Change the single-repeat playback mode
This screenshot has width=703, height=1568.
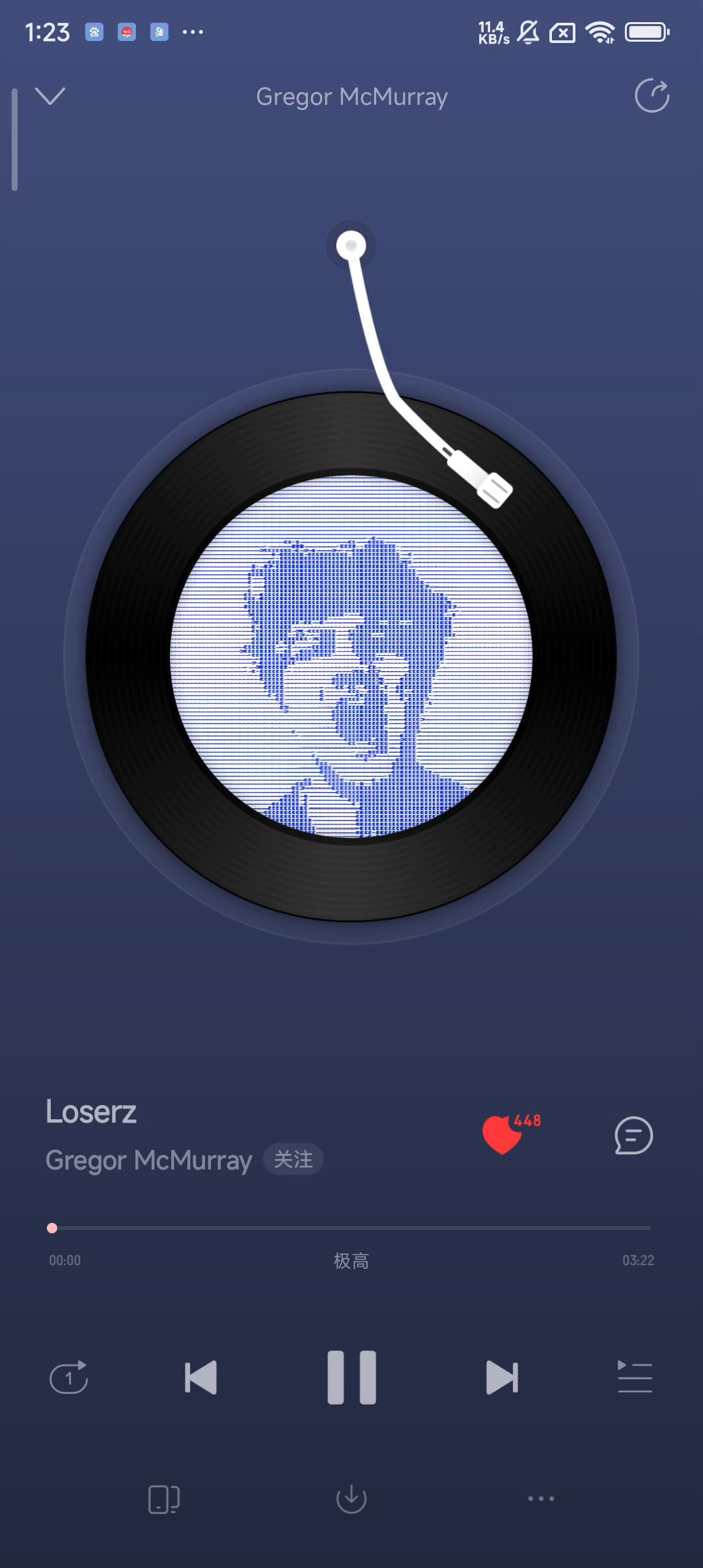click(x=69, y=1377)
